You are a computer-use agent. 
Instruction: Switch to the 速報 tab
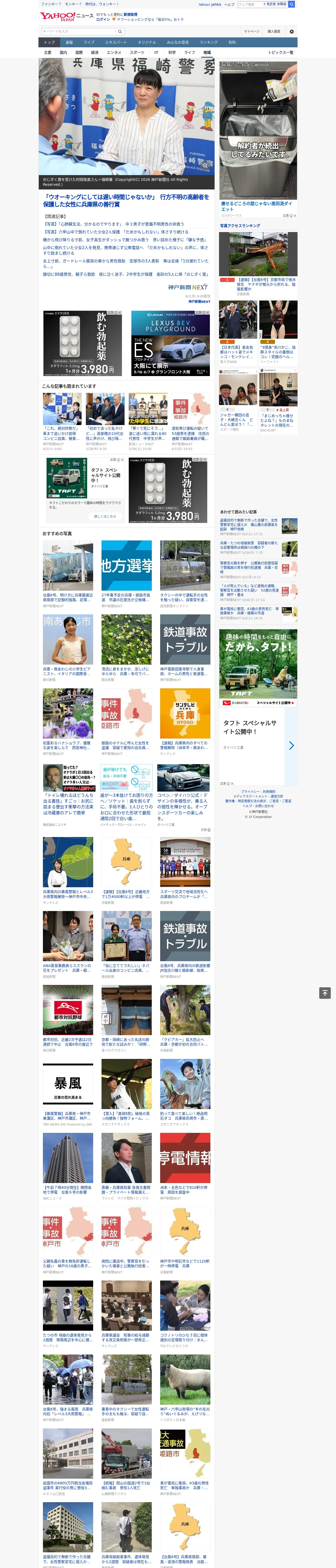click(x=69, y=43)
